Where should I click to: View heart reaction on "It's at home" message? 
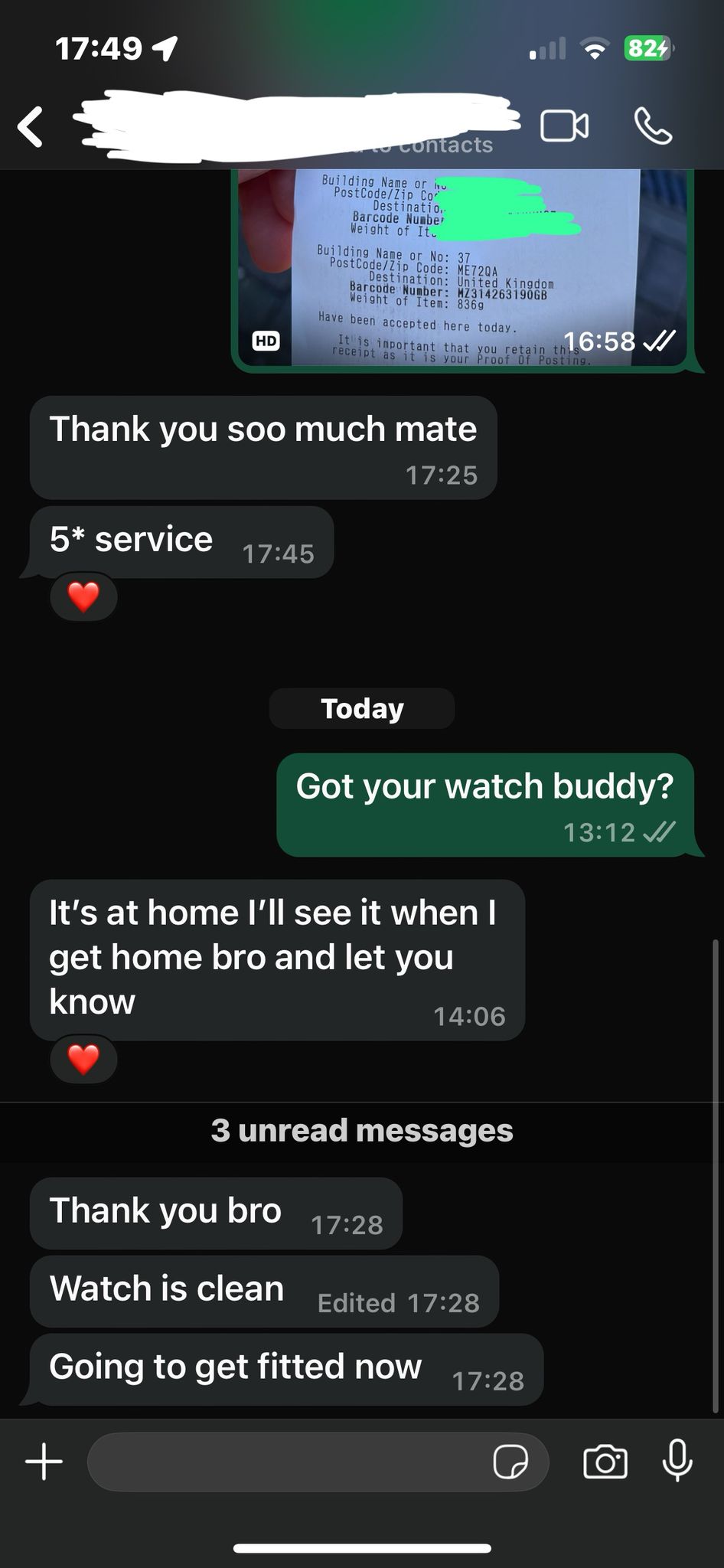(83, 1060)
